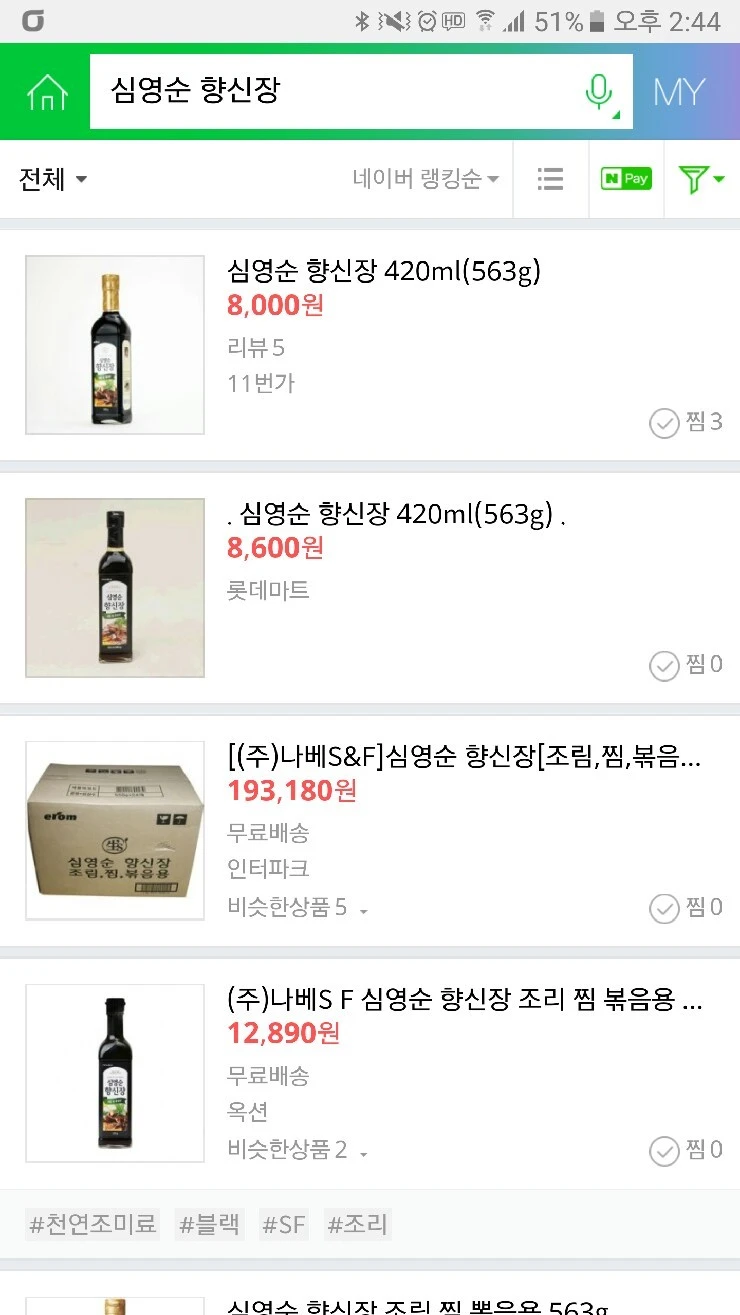Screen dimensions: 740x1315
Task: Select the #천연조미료 hashtag
Action: (x=94, y=1224)
